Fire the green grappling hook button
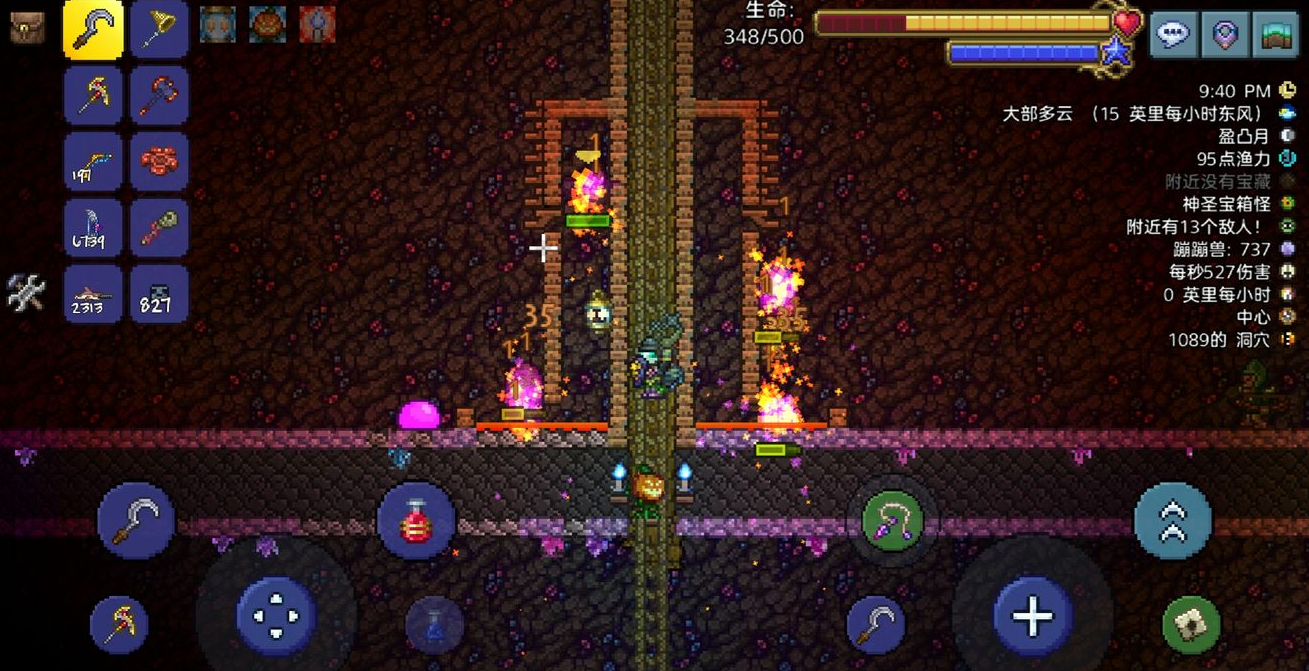This screenshot has width=1309, height=671. point(892,520)
